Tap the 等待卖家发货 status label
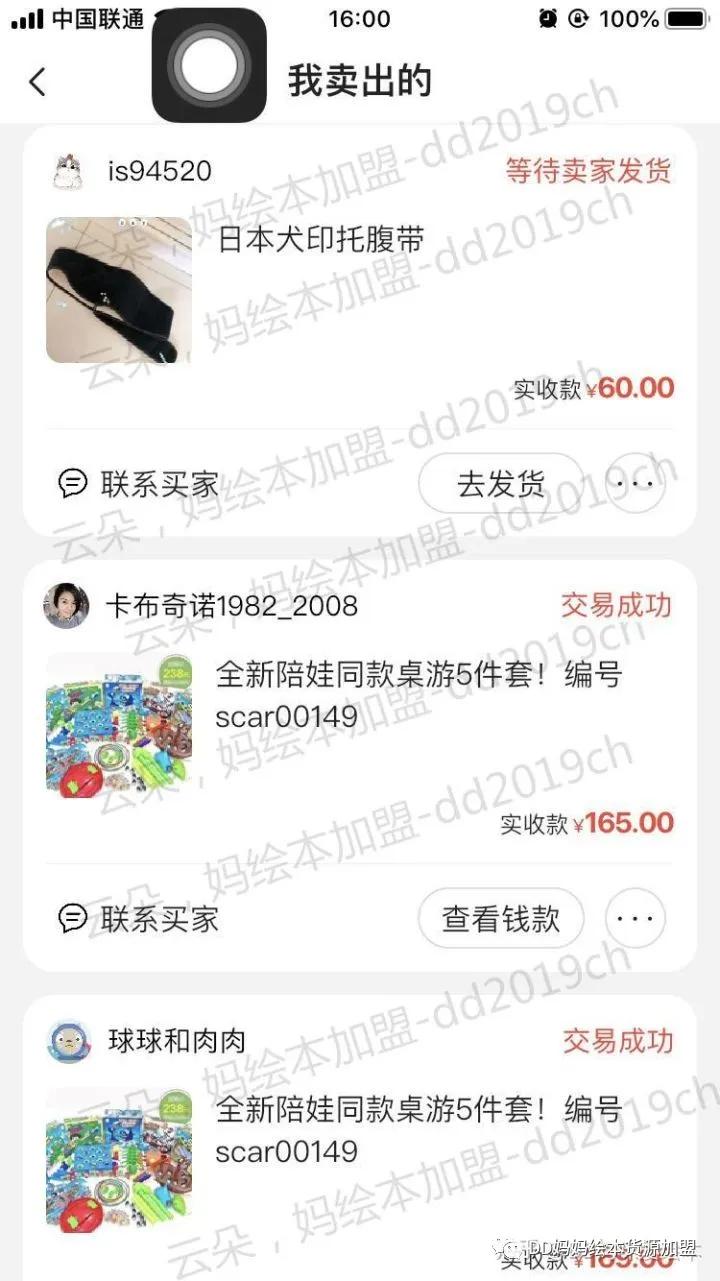720x1281 pixels. 586,170
